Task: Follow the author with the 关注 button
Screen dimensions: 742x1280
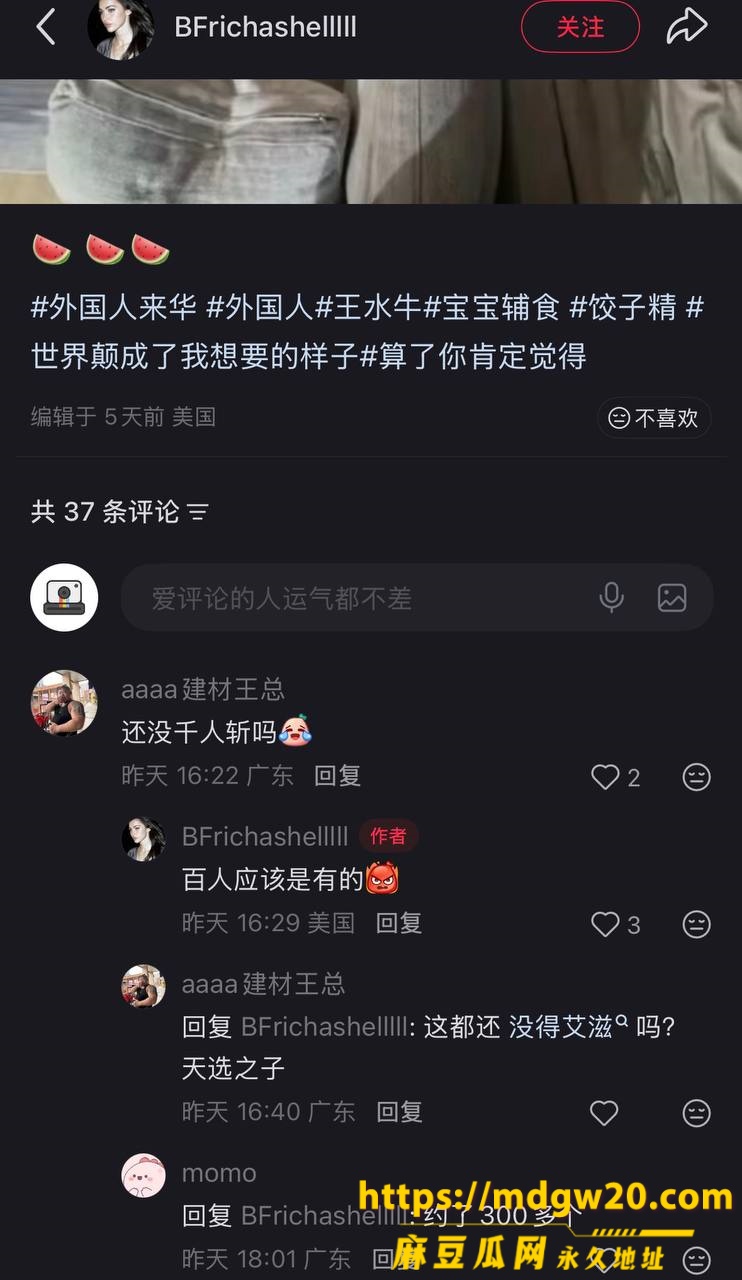Action: tap(580, 27)
